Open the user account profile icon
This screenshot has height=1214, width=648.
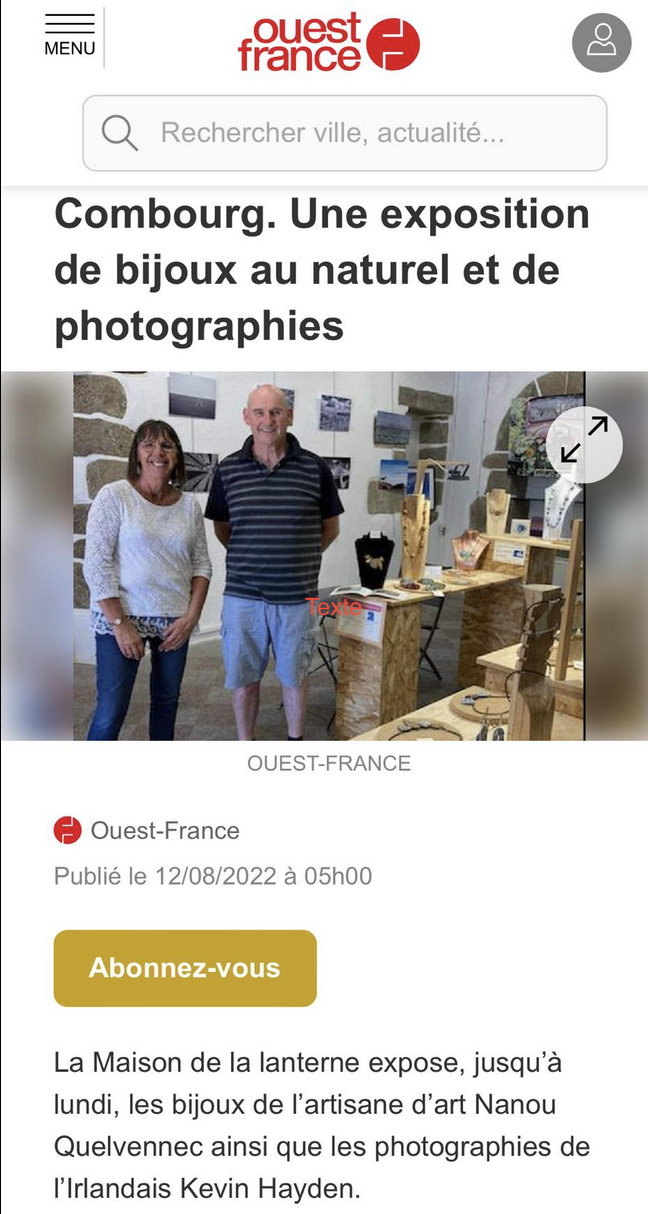pos(601,43)
